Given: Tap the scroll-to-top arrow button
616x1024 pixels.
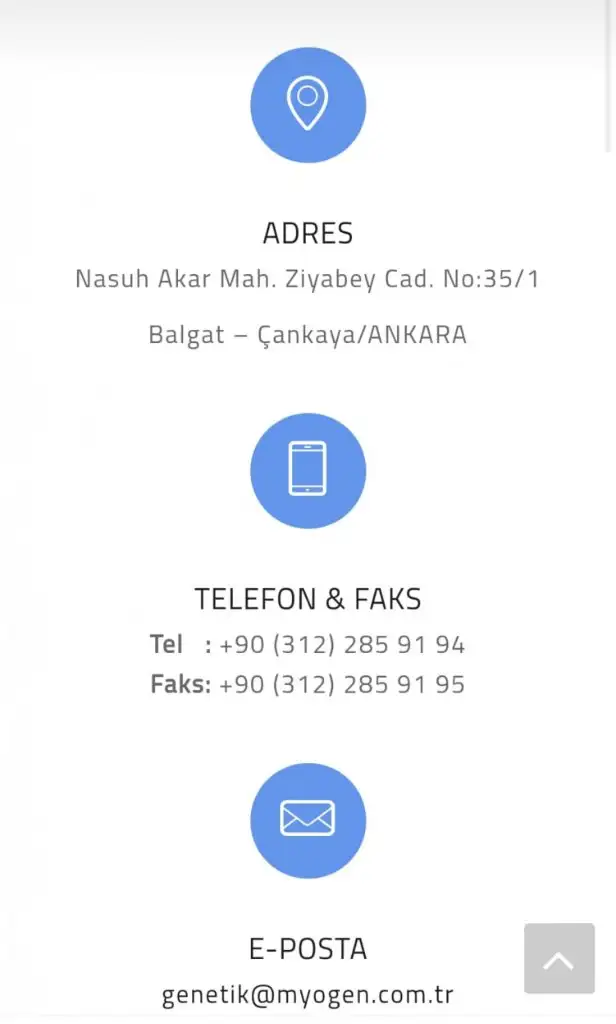Looking at the screenshot, I should point(559,958).
